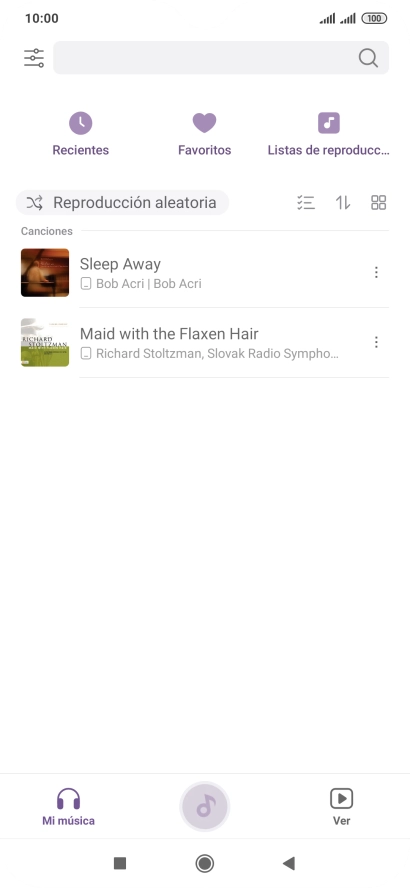Viewport: 410px width, 888px height.
Task: Open the now playing music note button
Action: (204, 806)
